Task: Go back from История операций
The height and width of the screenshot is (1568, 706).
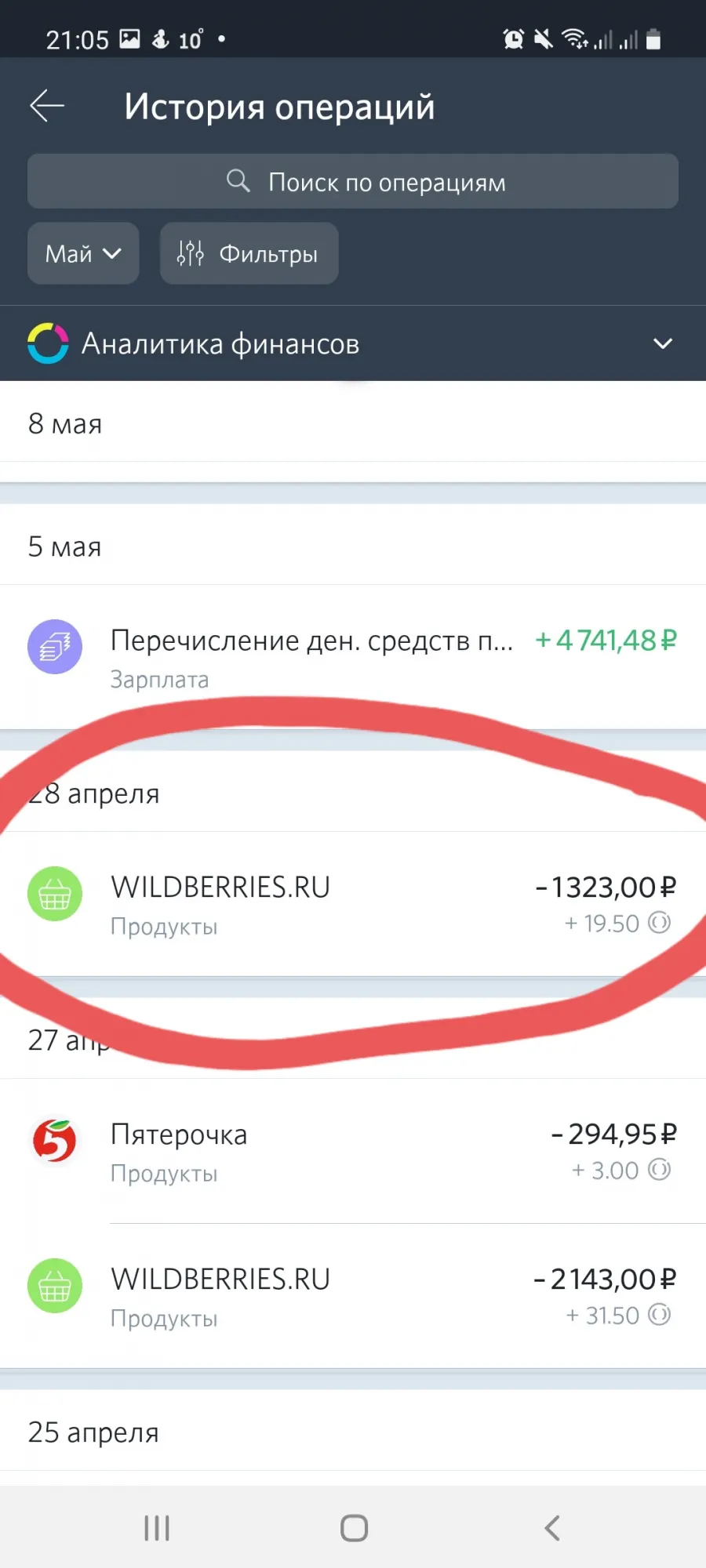Action: (47, 106)
